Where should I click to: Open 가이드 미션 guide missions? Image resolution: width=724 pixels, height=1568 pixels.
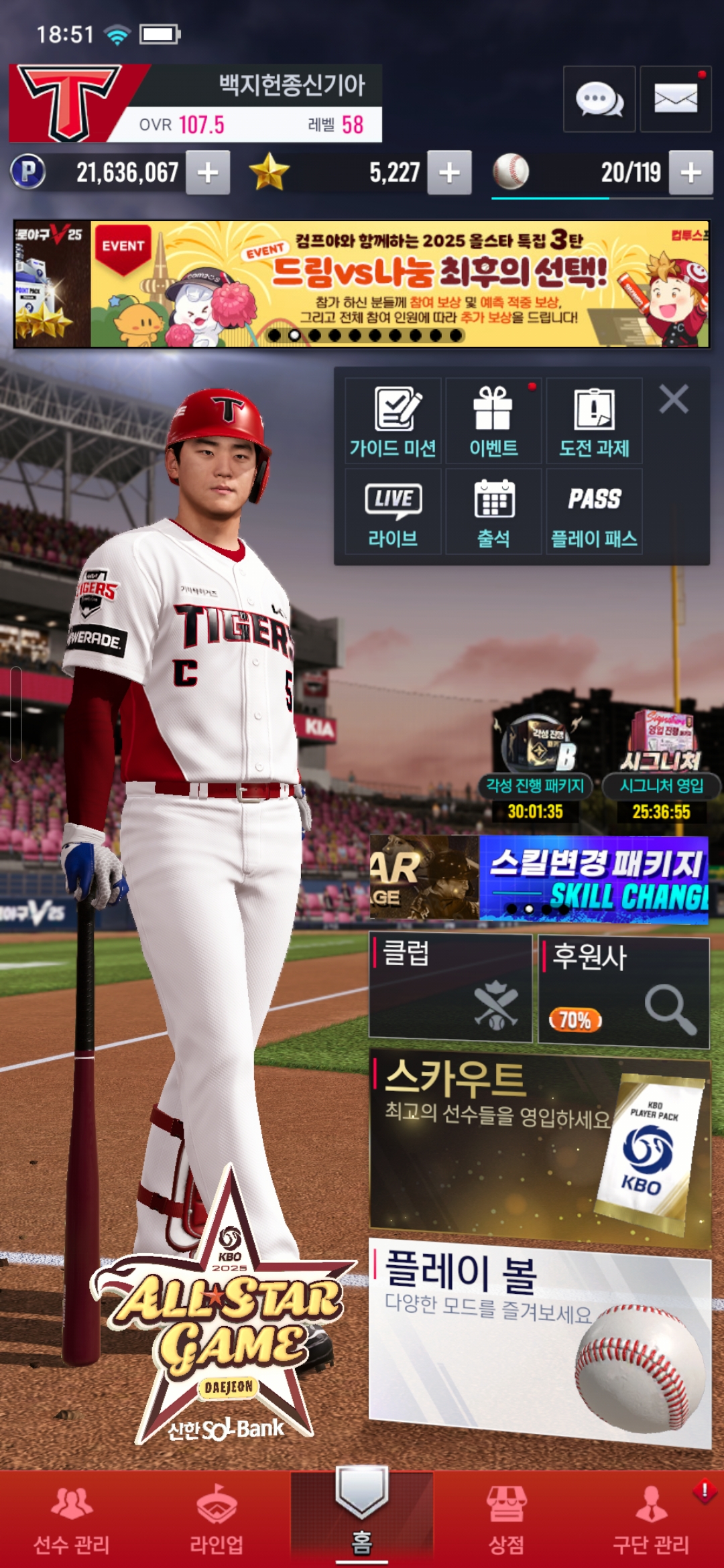[393, 421]
